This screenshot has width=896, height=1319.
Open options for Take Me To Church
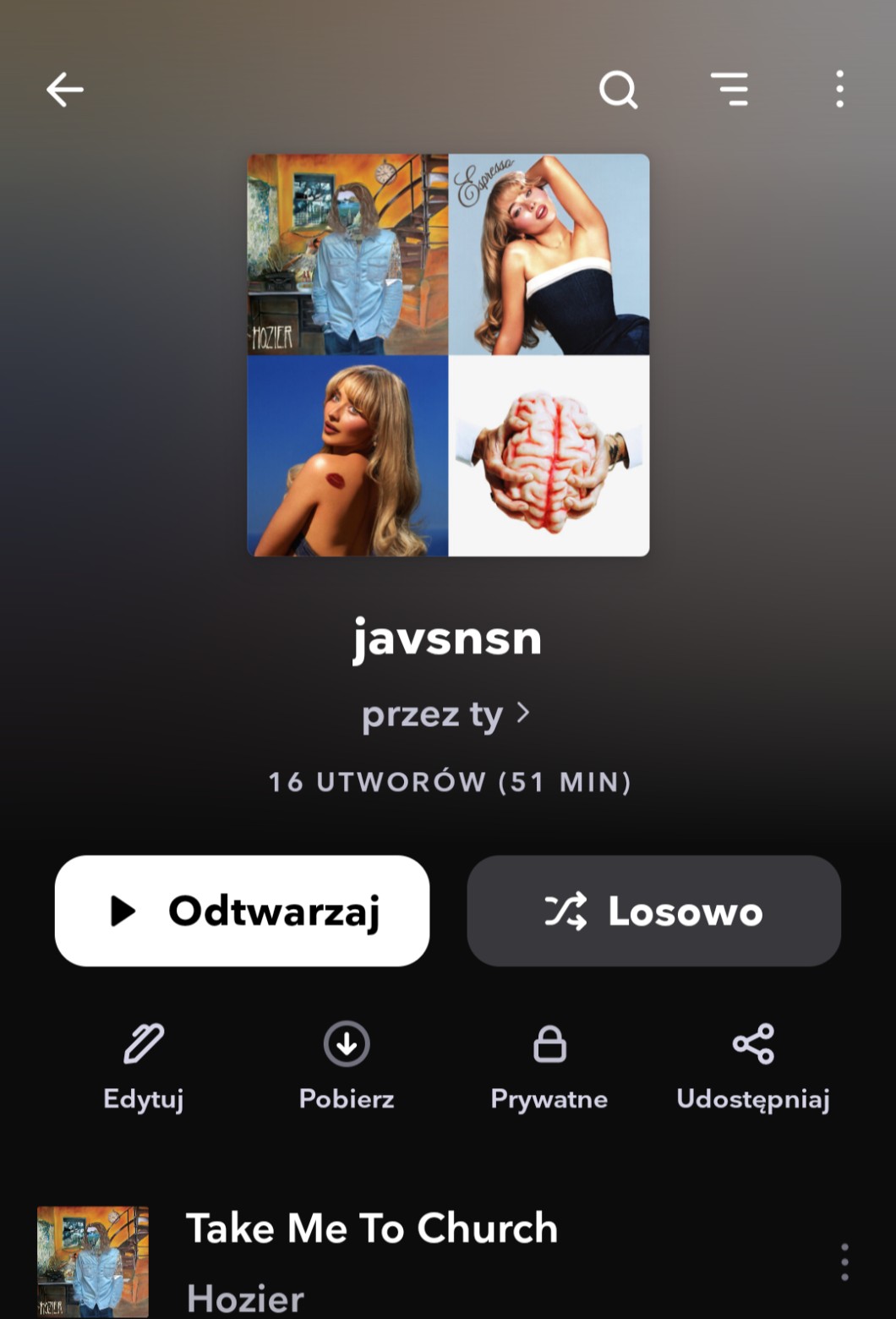click(x=844, y=1262)
